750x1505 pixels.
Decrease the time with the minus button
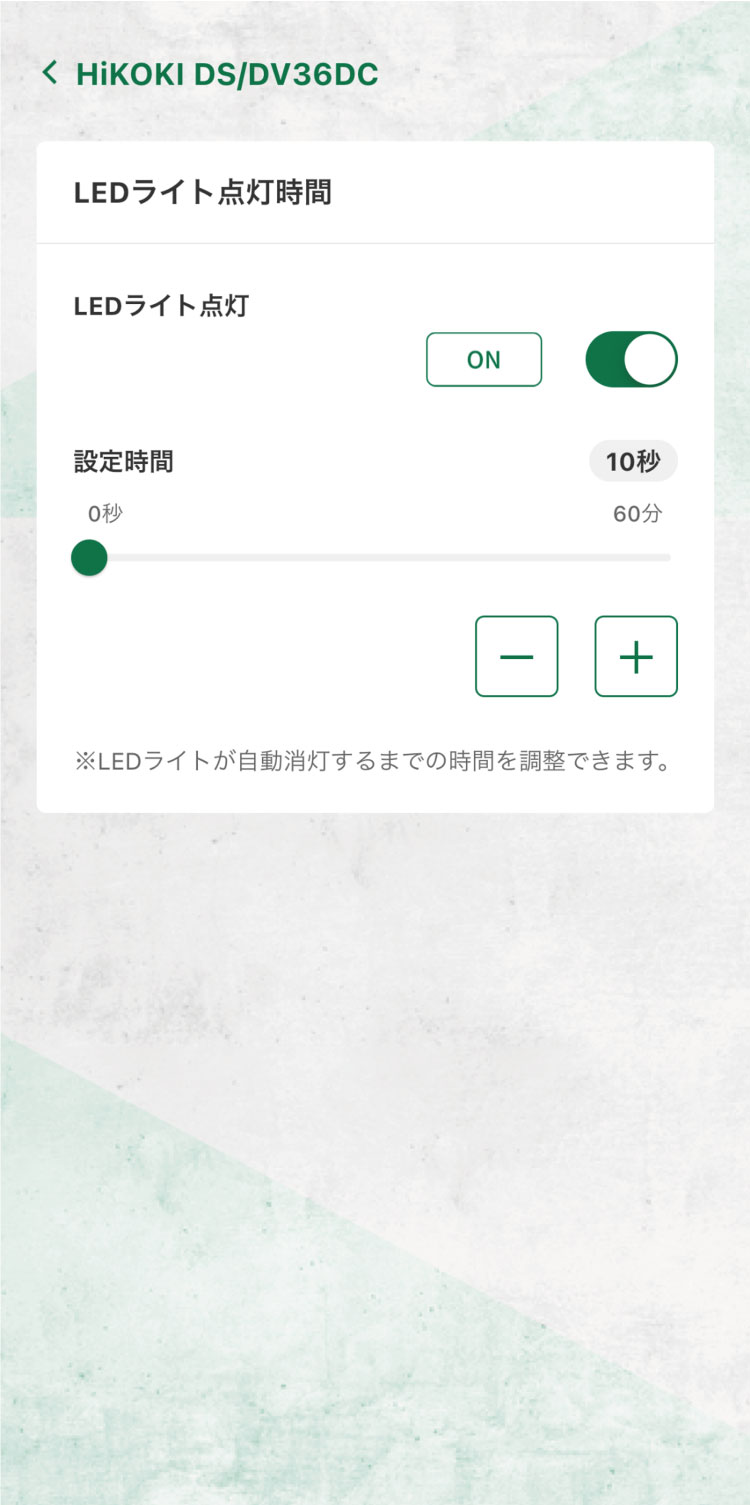click(x=516, y=656)
